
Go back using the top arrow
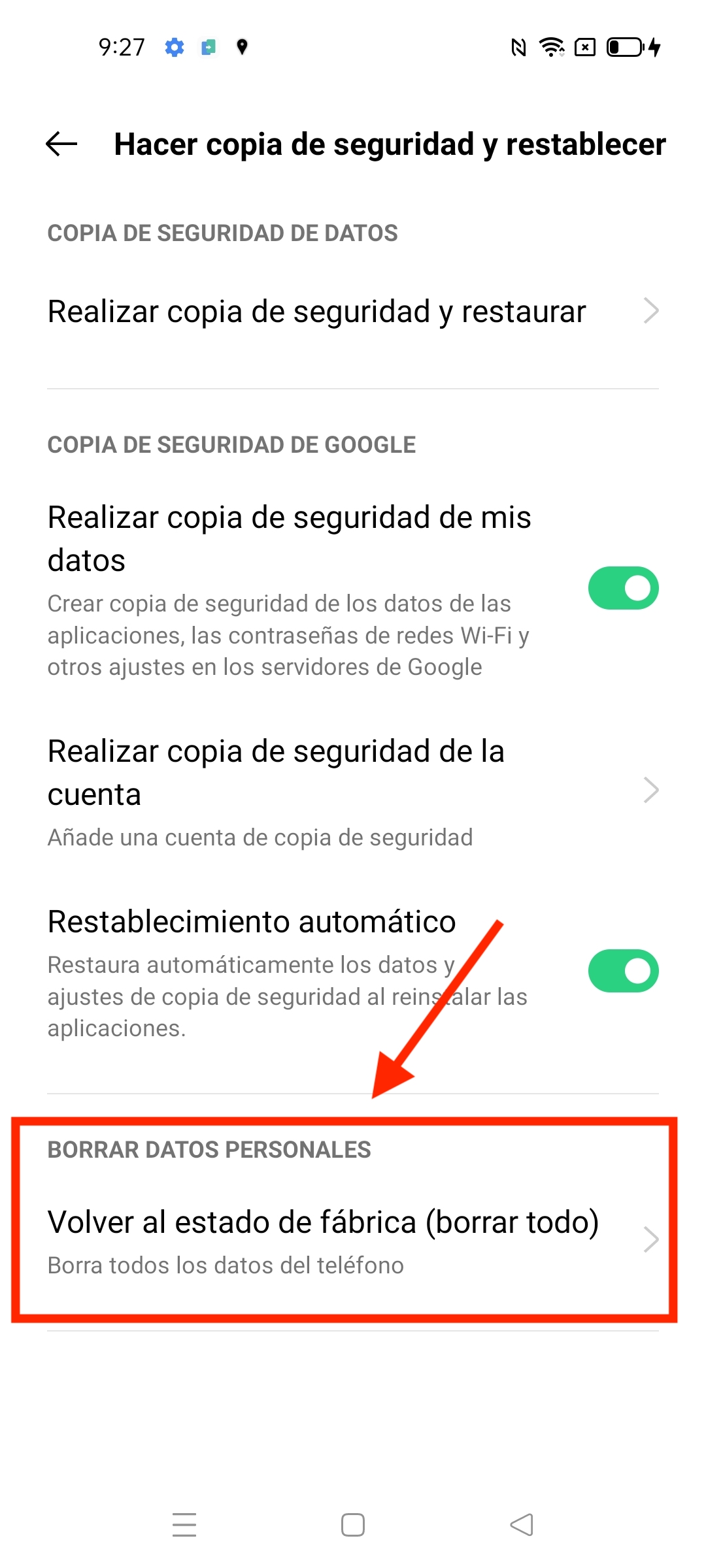click(61, 144)
